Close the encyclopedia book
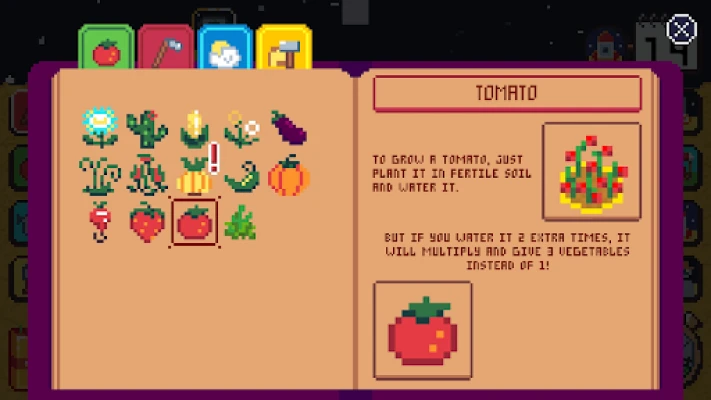This screenshot has width=711, height=400. click(x=681, y=30)
